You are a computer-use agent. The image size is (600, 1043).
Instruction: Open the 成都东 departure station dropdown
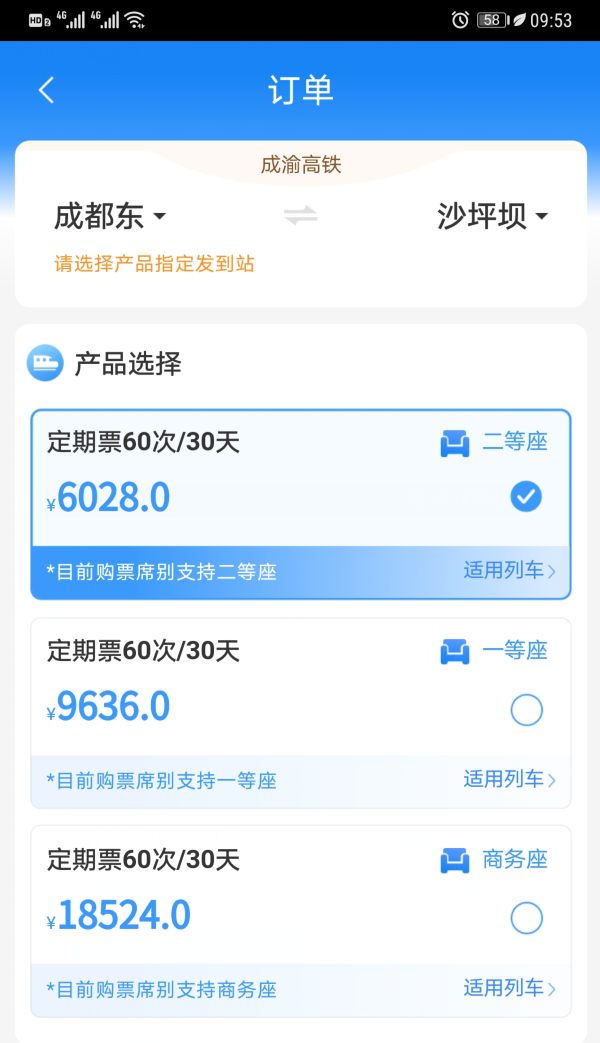(x=110, y=216)
